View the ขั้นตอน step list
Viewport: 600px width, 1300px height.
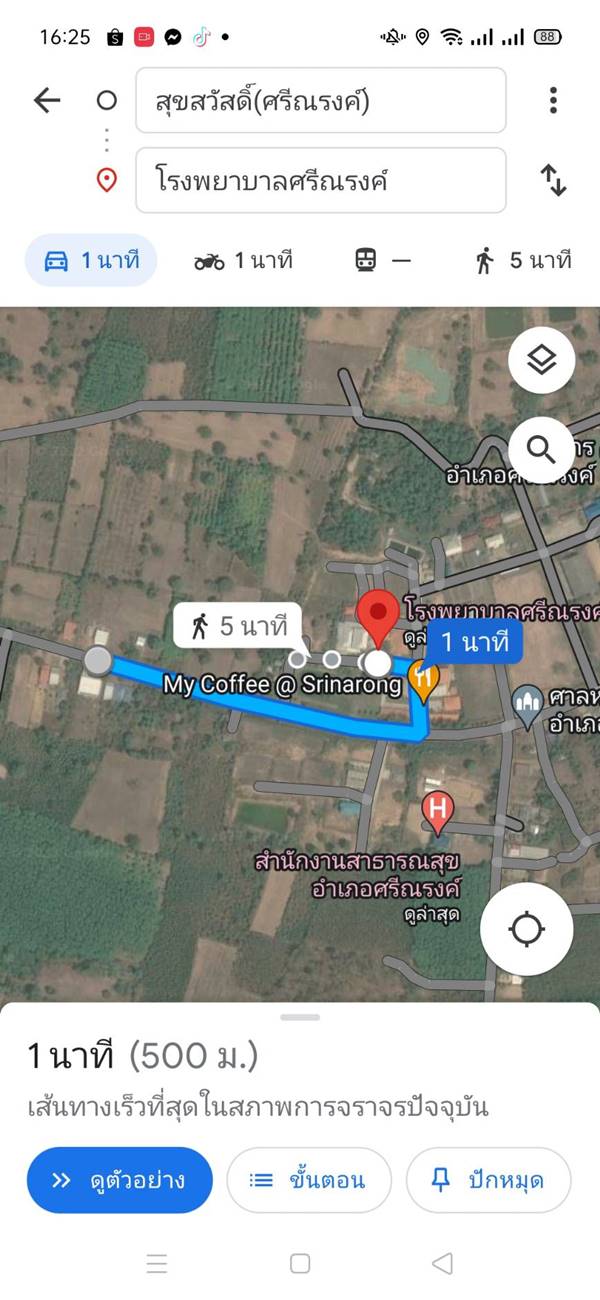(307, 1180)
